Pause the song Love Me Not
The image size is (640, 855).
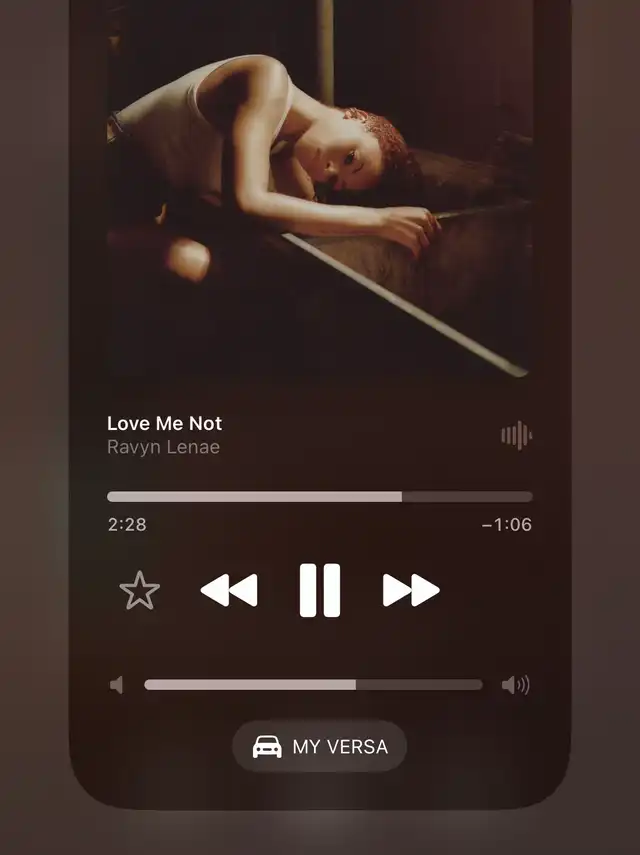pos(320,590)
